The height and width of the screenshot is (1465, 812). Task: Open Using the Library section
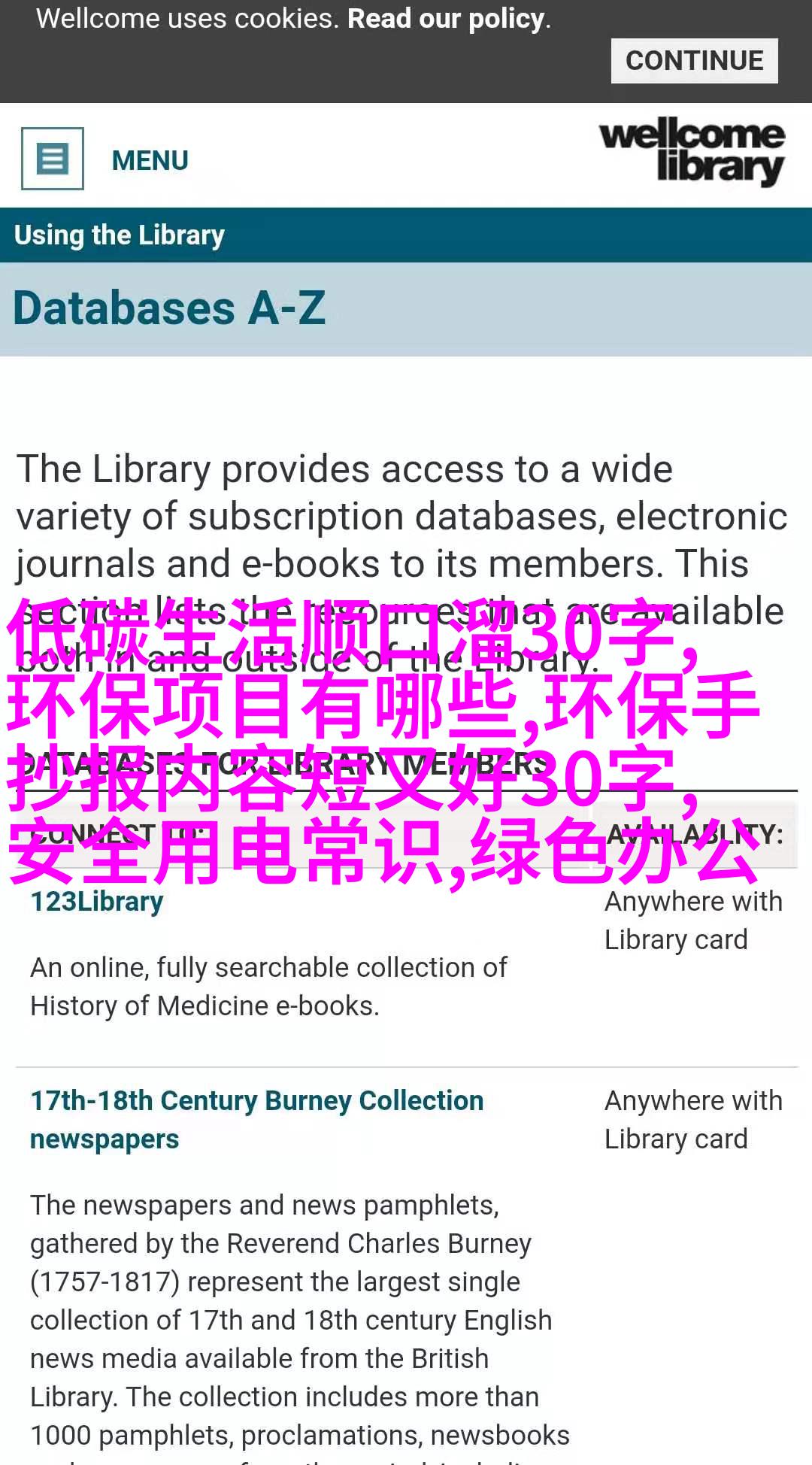click(120, 235)
